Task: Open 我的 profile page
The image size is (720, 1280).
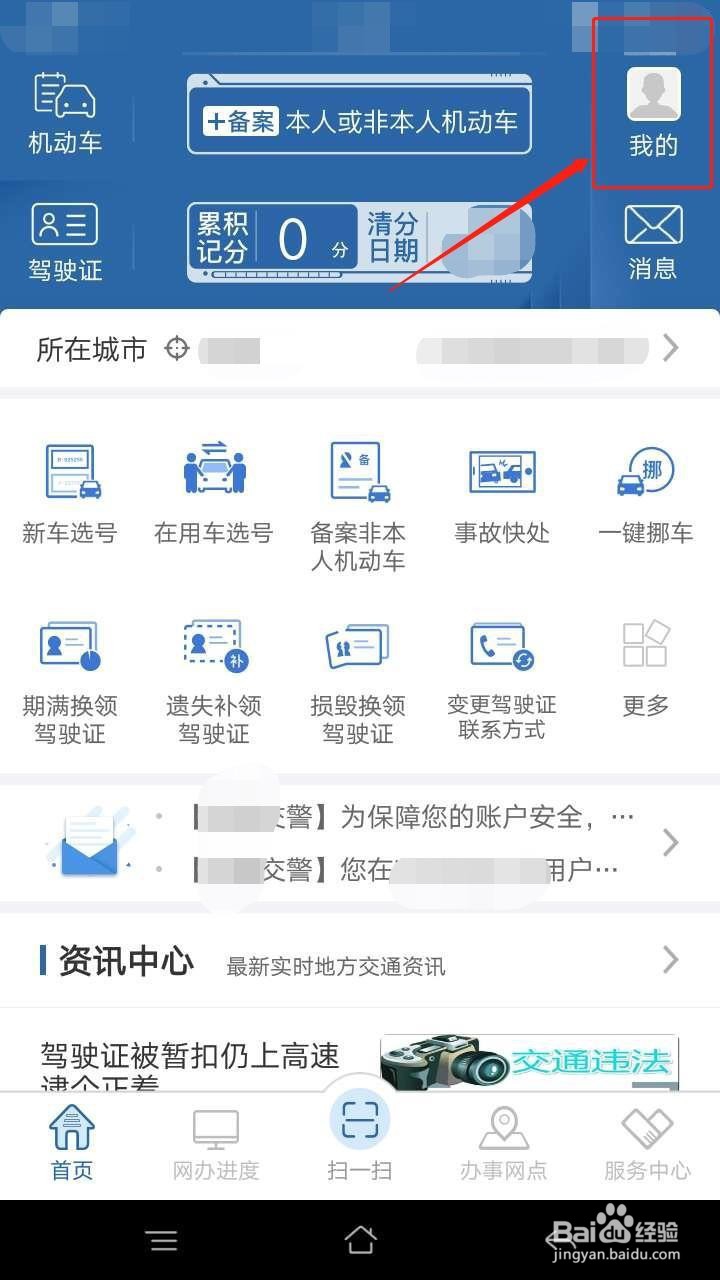Action: (x=652, y=110)
